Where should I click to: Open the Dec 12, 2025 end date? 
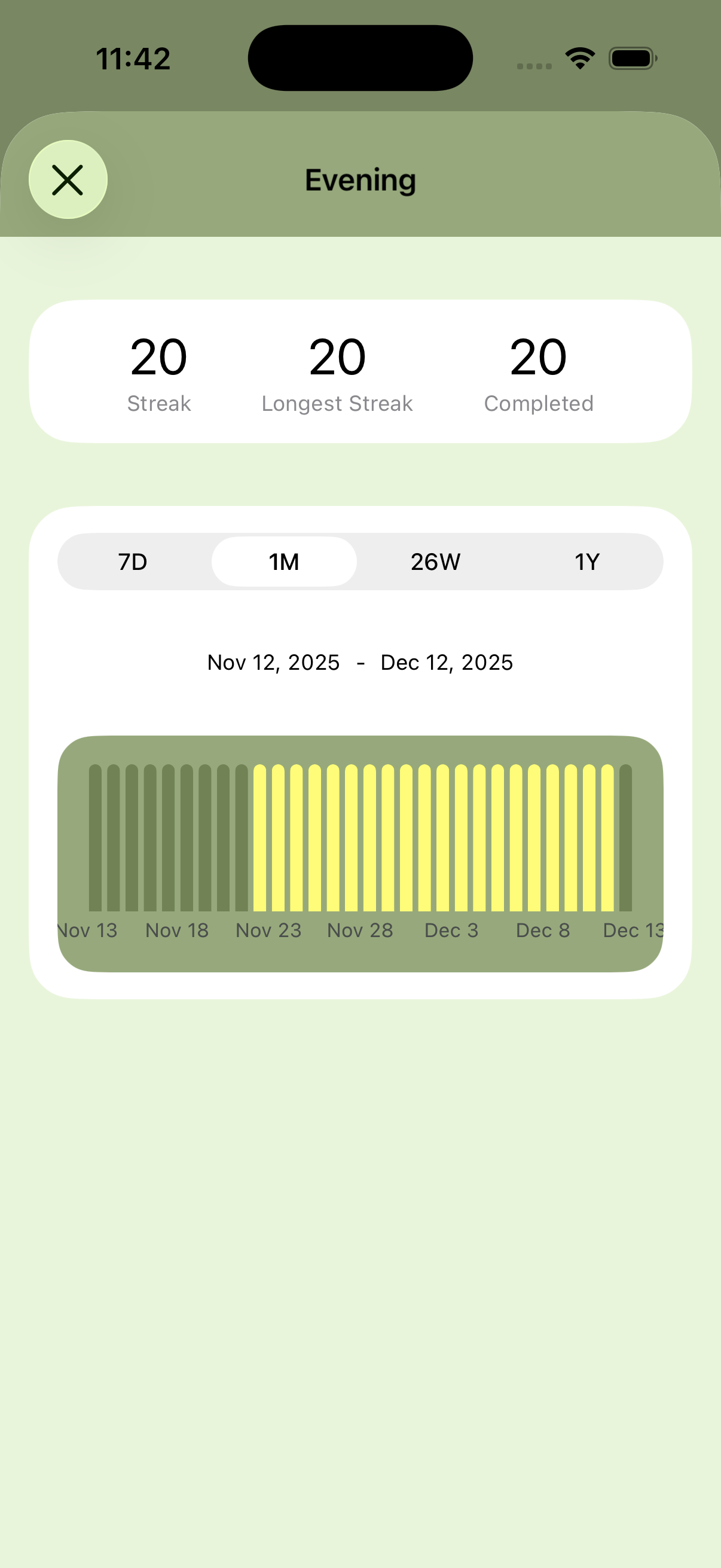pyautogui.click(x=447, y=662)
